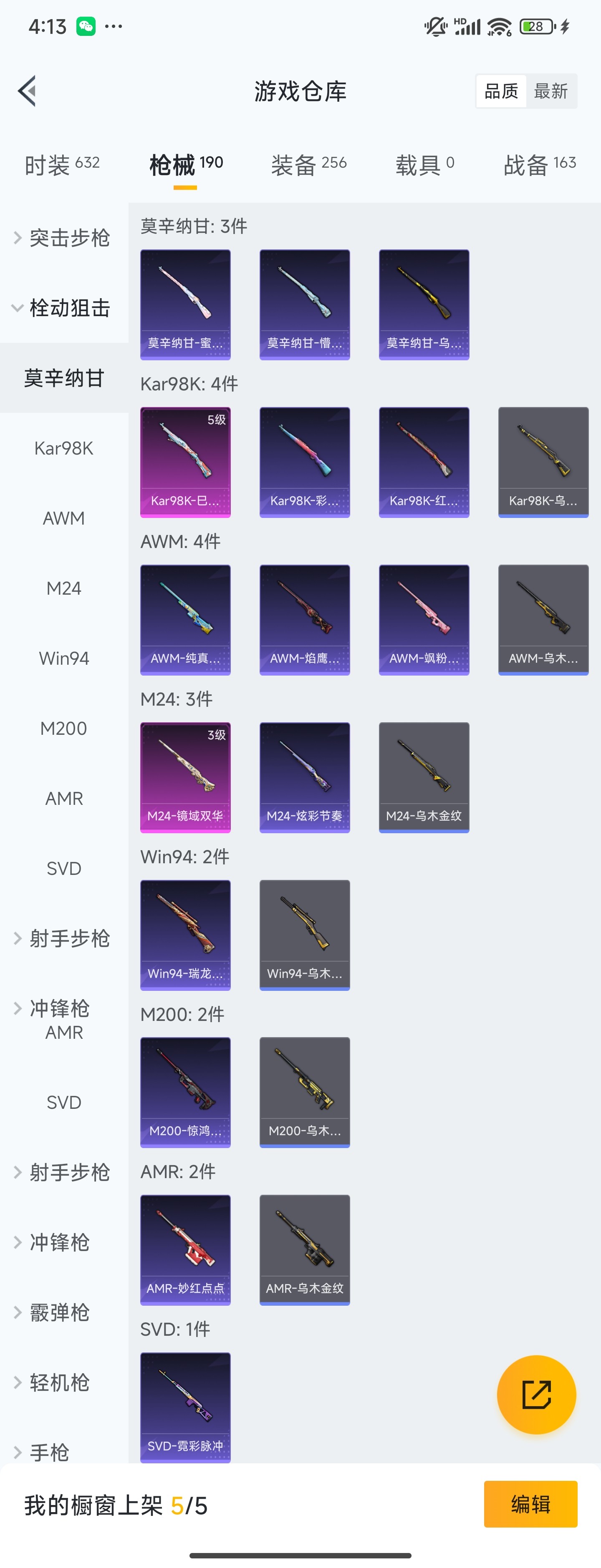
Task: Tap the orange share floating button
Action: pos(536,1395)
